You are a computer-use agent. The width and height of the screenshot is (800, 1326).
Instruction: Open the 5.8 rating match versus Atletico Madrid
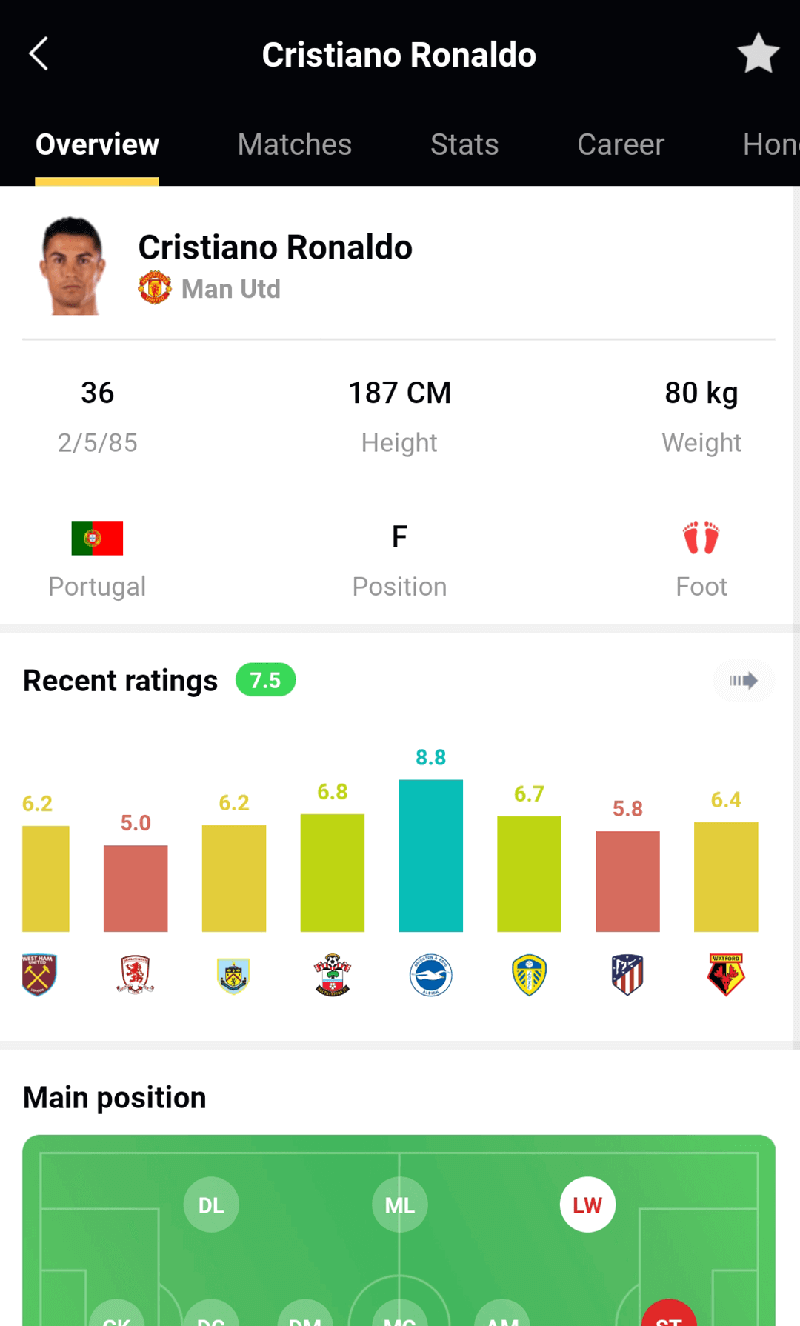point(627,881)
